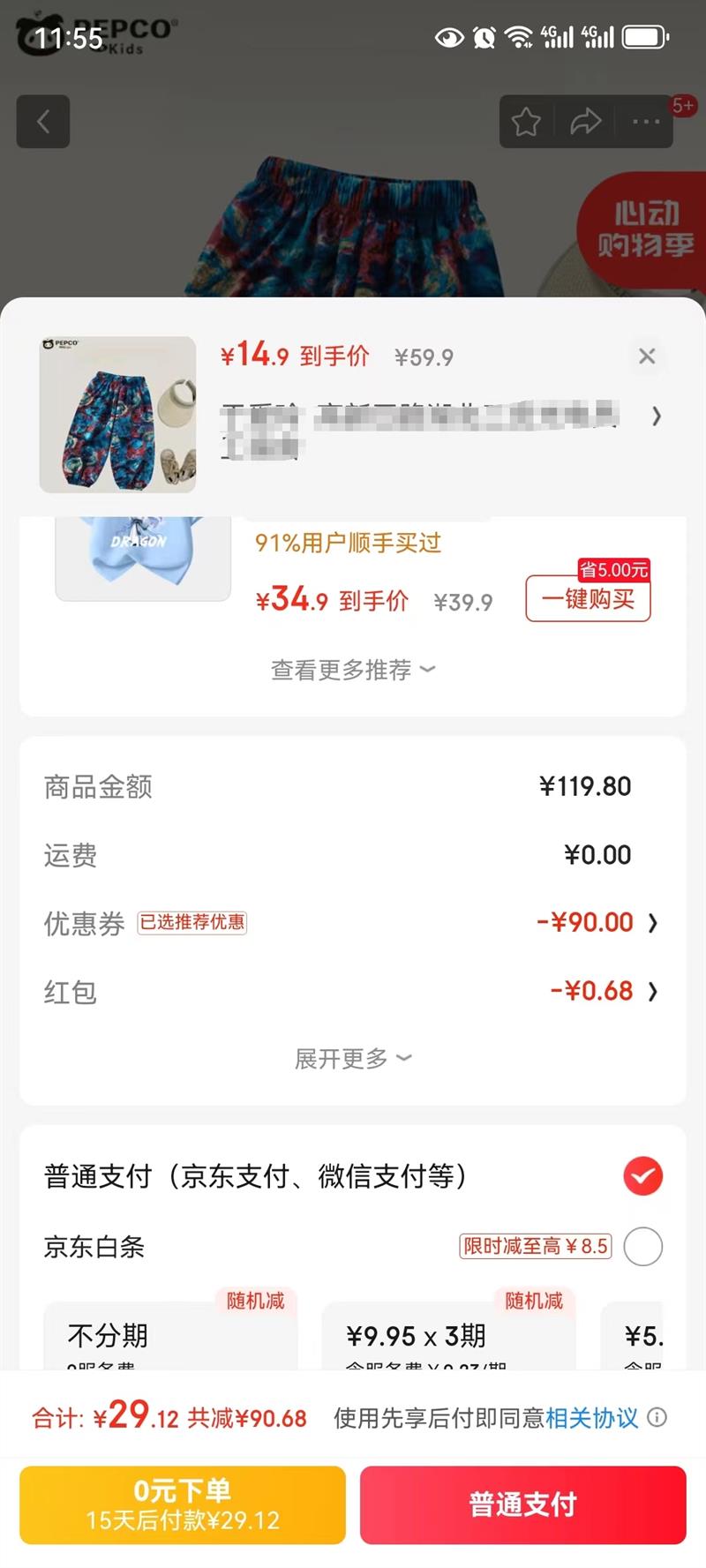Pay with the red 普通支付 button

click(522, 1504)
